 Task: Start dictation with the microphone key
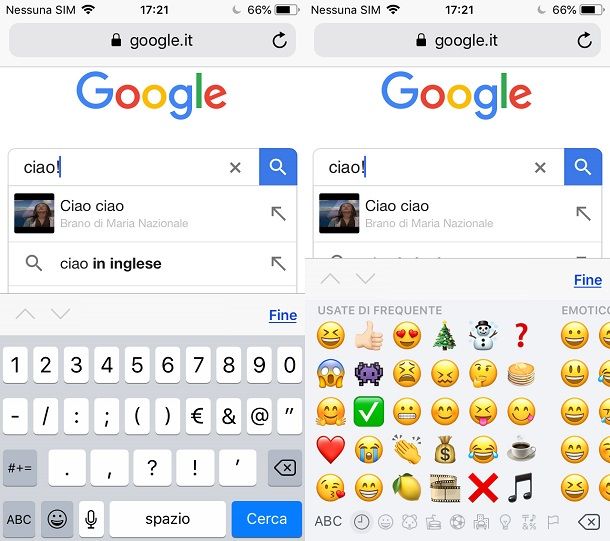[x=92, y=519]
